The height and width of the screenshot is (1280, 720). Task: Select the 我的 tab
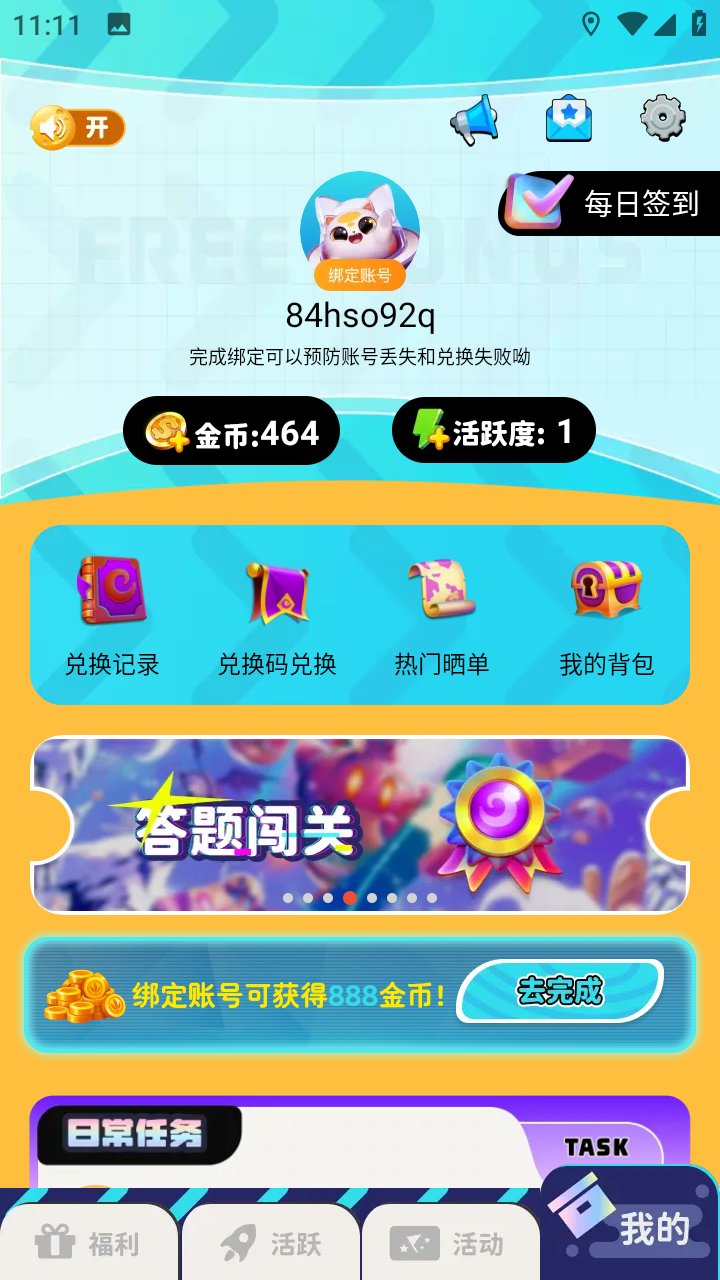click(630, 1228)
